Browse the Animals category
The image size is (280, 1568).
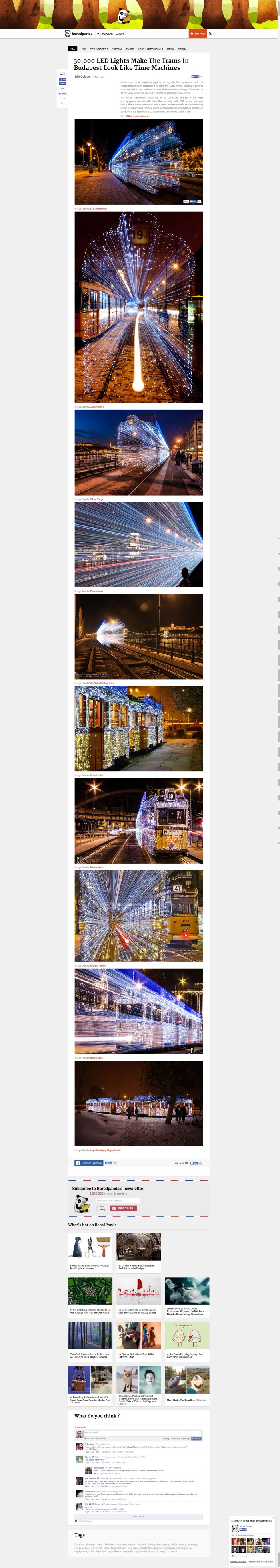click(x=117, y=48)
